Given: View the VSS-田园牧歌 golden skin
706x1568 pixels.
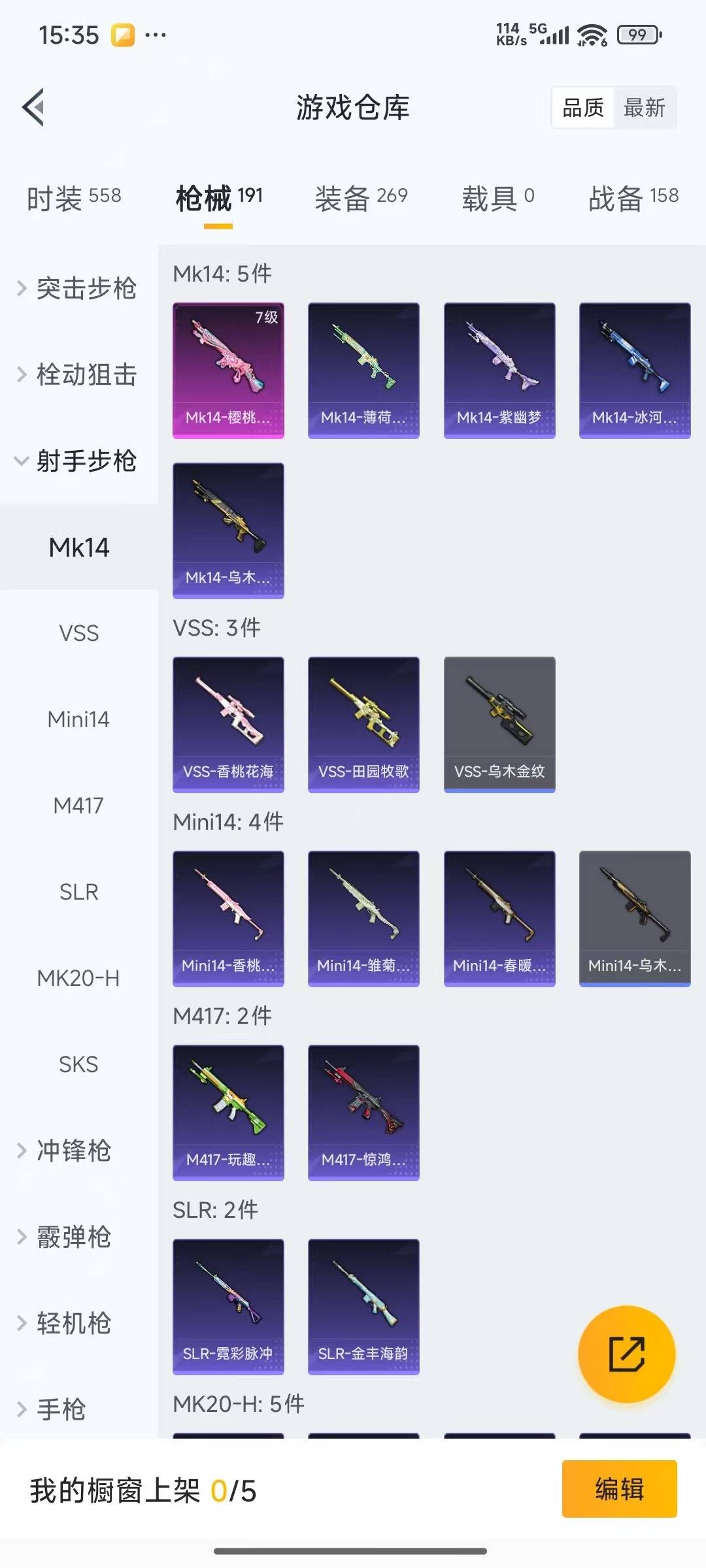Looking at the screenshot, I should click(363, 724).
